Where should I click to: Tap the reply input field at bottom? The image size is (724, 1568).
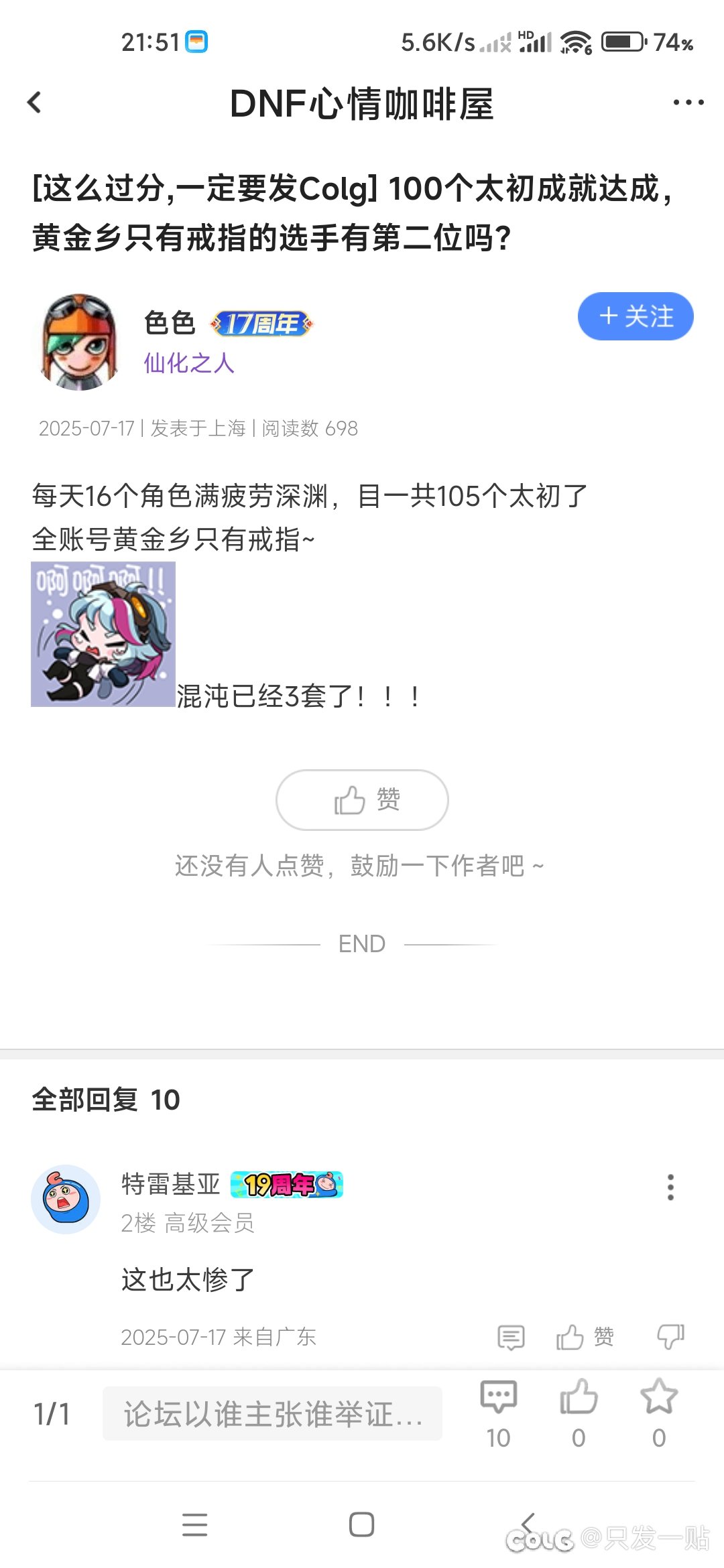(272, 1414)
